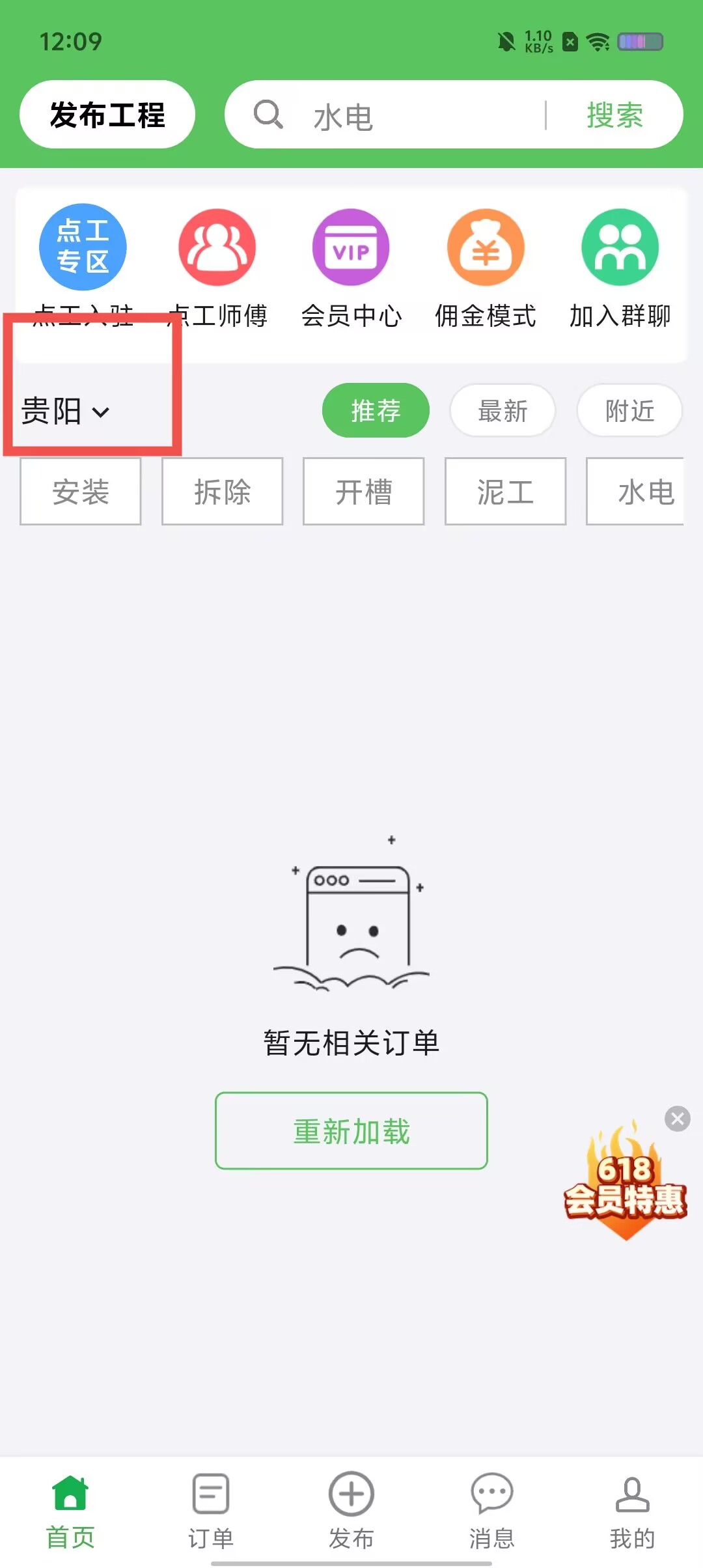Choose the 泥工 category chip
703x1568 pixels.
tap(505, 491)
